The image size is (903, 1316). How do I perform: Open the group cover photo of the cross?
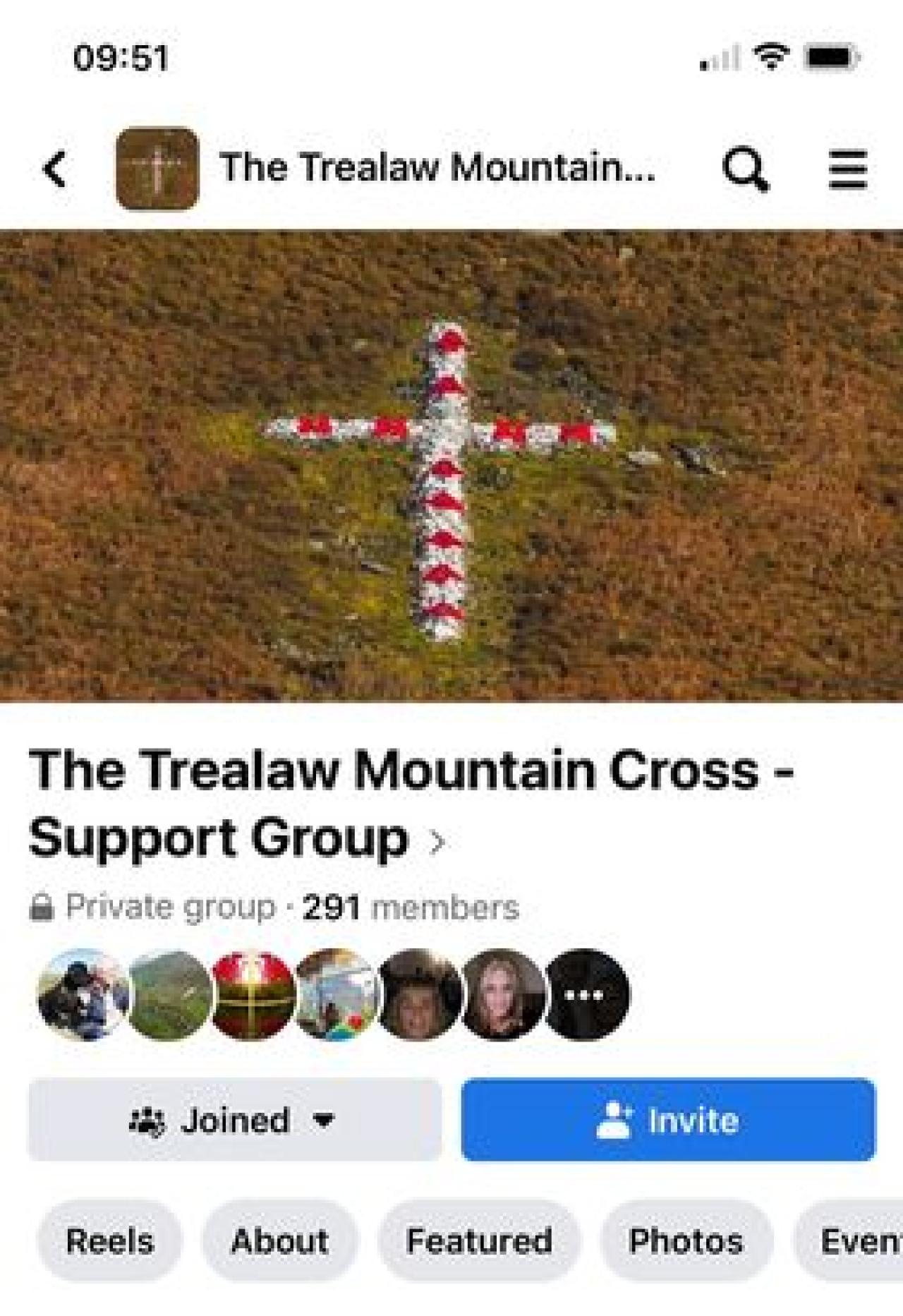(x=451, y=466)
